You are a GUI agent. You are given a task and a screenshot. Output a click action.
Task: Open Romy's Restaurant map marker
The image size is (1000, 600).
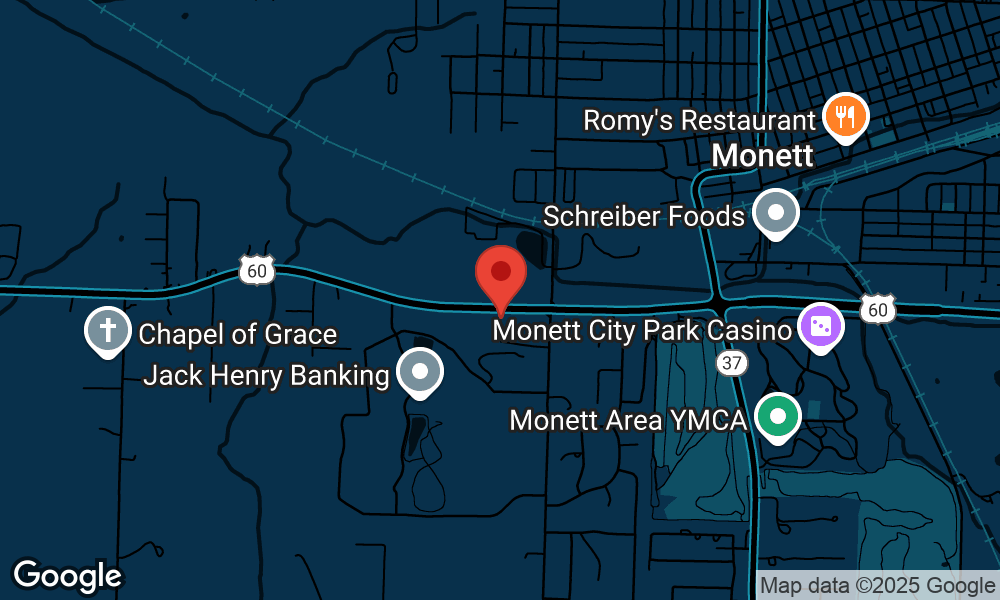pos(845,117)
